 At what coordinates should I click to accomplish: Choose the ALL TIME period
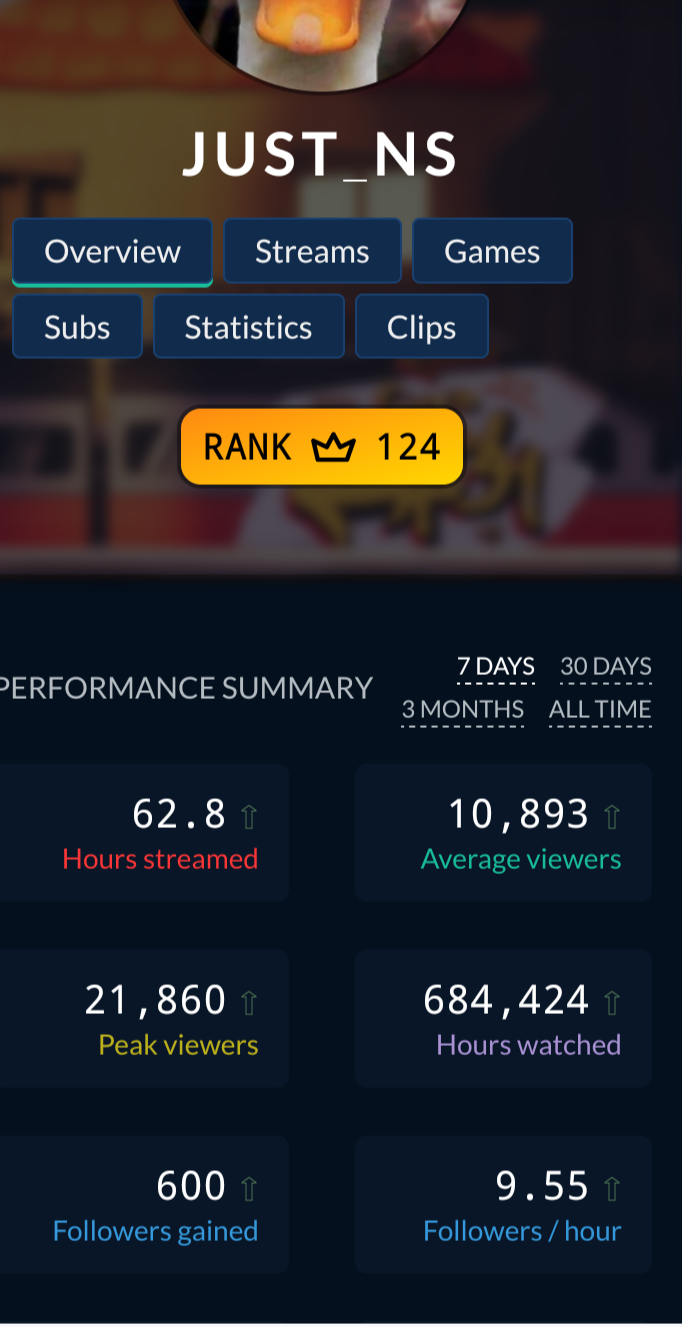click(600, 710)
